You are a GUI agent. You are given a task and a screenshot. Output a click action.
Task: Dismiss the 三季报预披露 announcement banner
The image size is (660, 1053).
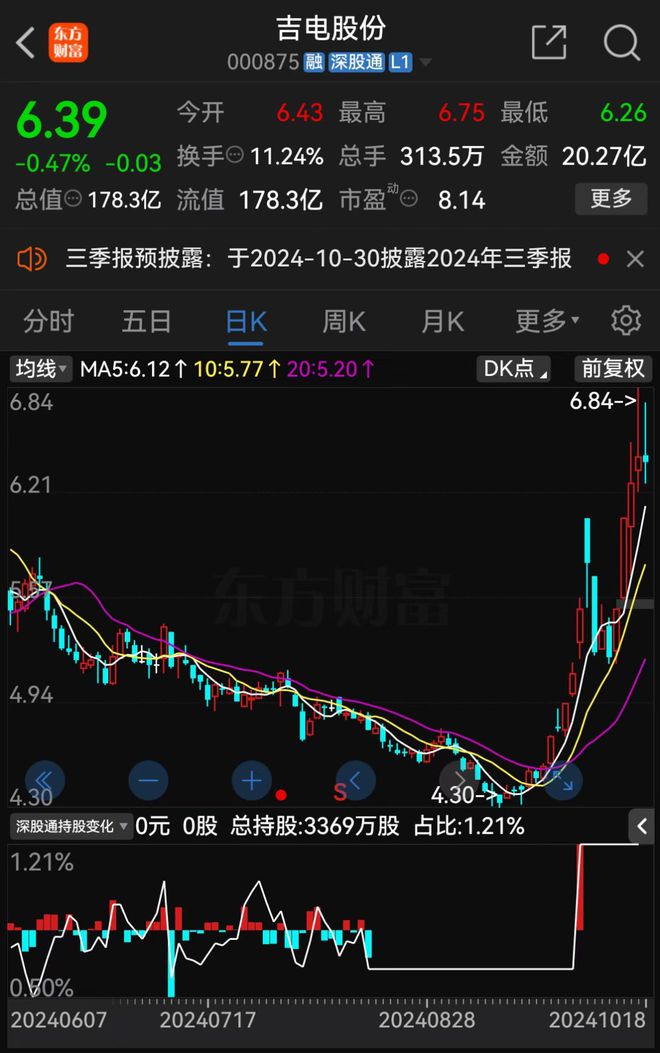point(635,259)
